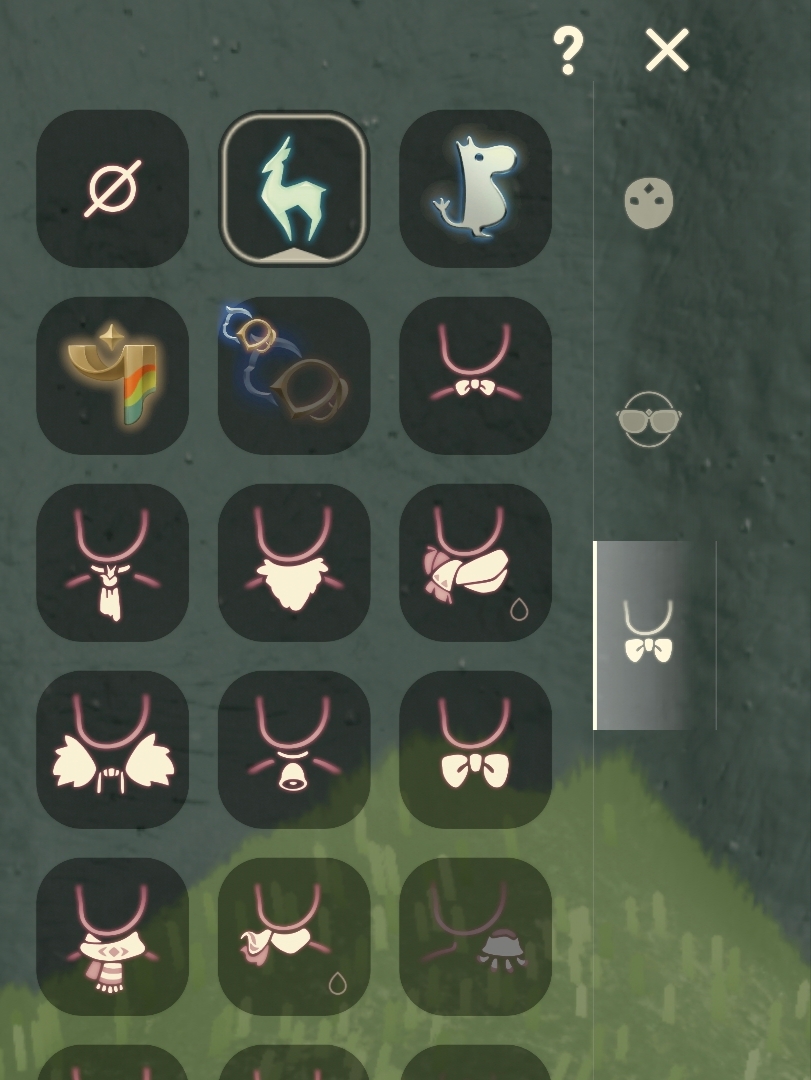
Task: Equip the small bow tie necklace
Action: click(x=475, y=376)
